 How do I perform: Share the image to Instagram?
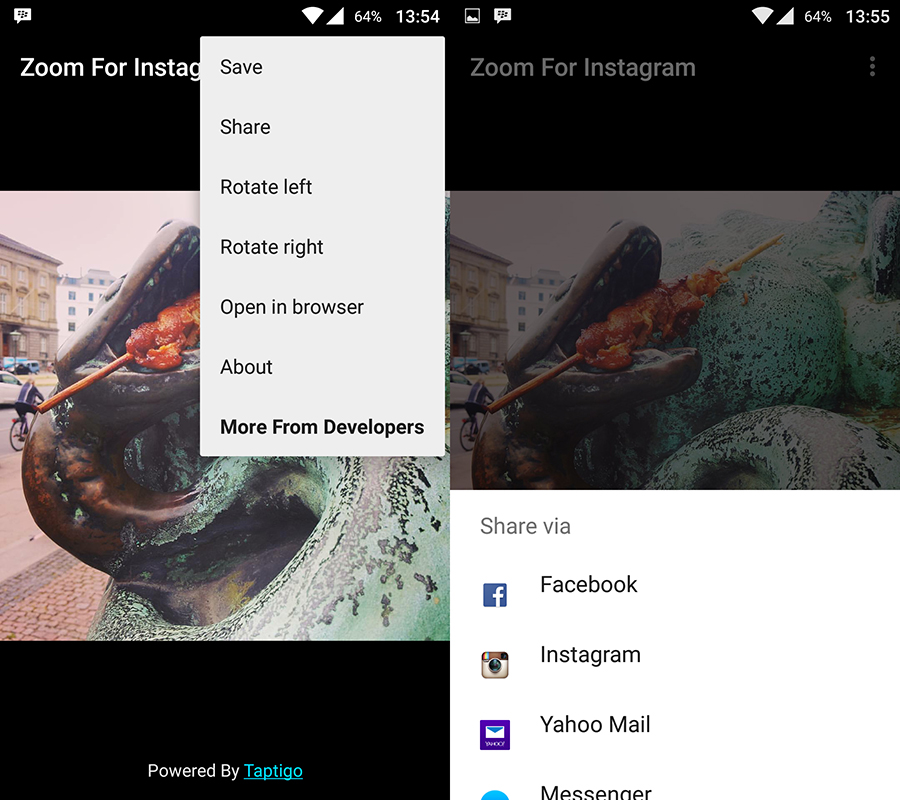click(x=590, y=656)
